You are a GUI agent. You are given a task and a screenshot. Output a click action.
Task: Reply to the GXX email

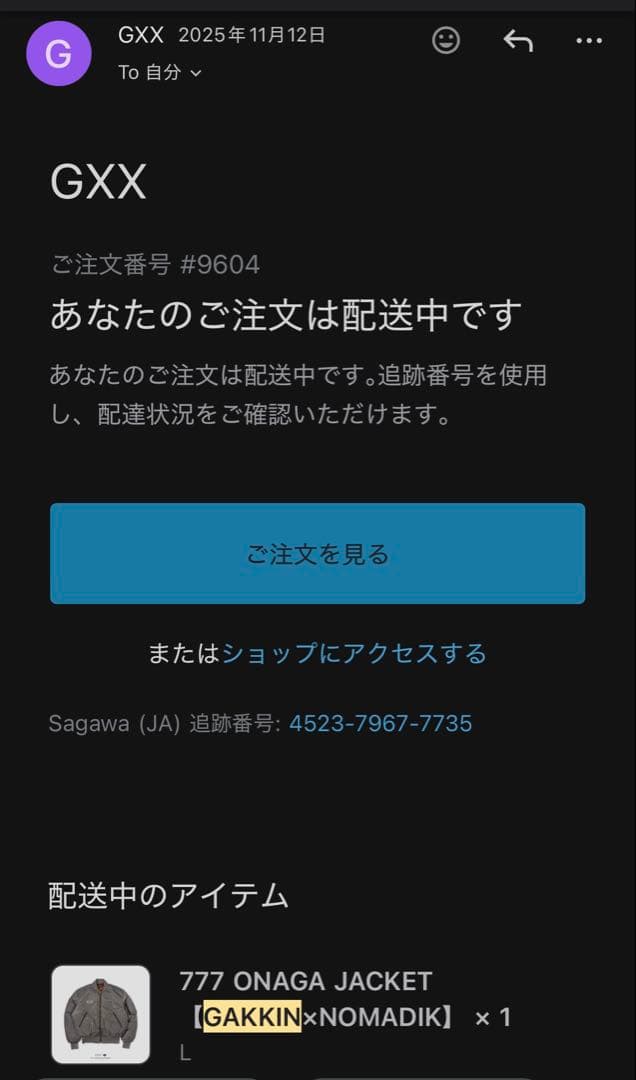click(517, 40)
